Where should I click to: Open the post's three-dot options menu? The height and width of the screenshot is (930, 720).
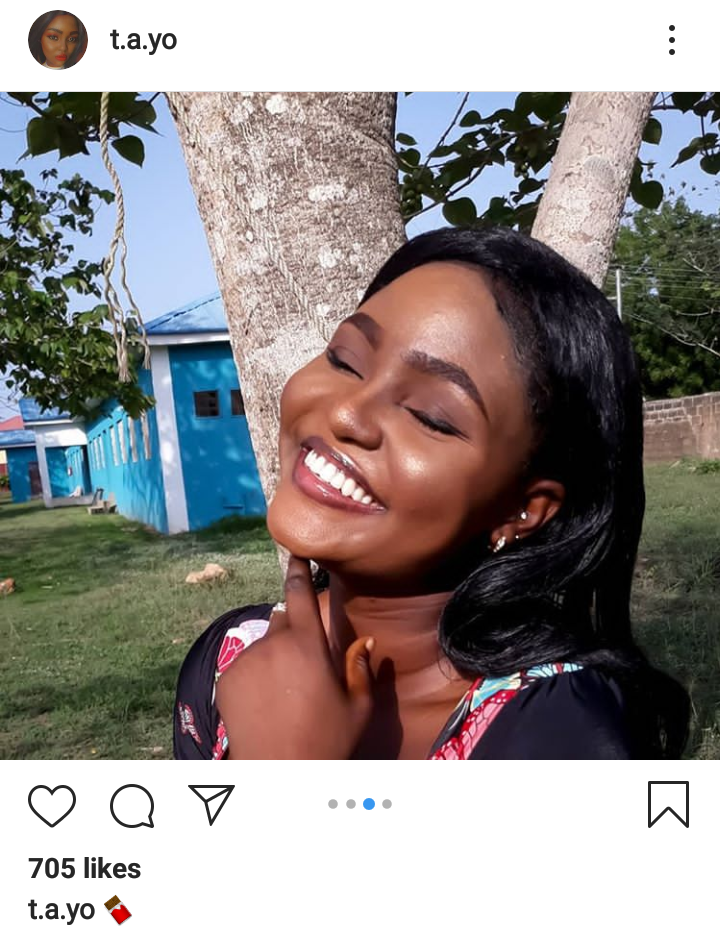[x=671, y=40]
